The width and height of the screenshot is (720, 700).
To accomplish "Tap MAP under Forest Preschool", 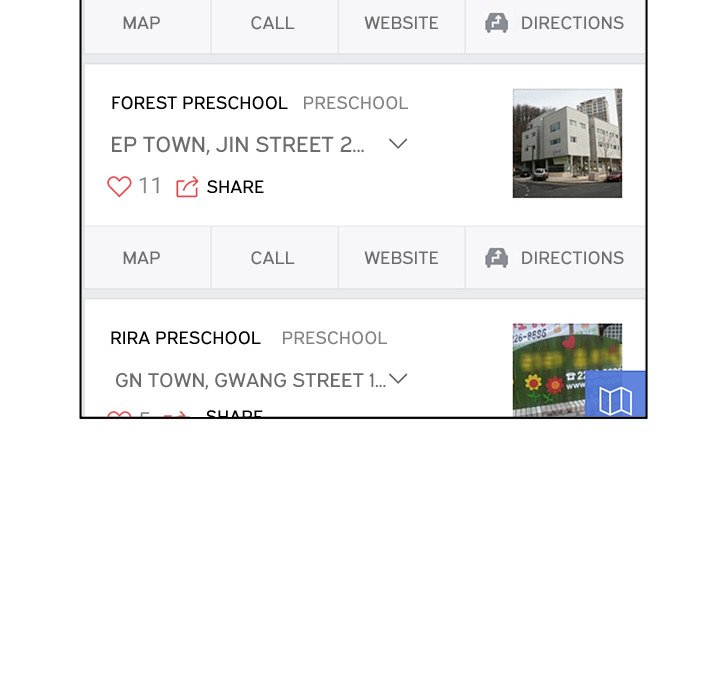I will click(x=141, y=258).
